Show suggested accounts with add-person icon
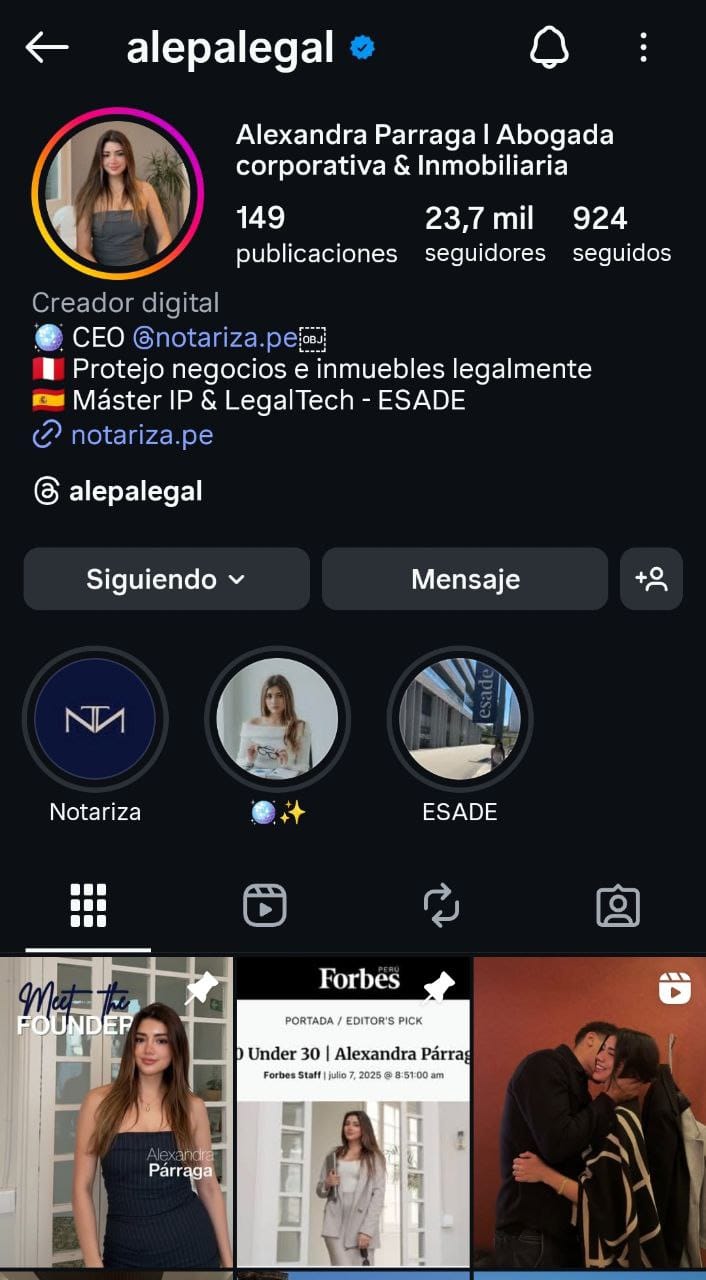Viewport: 706px width, 1280px height. 651,579
